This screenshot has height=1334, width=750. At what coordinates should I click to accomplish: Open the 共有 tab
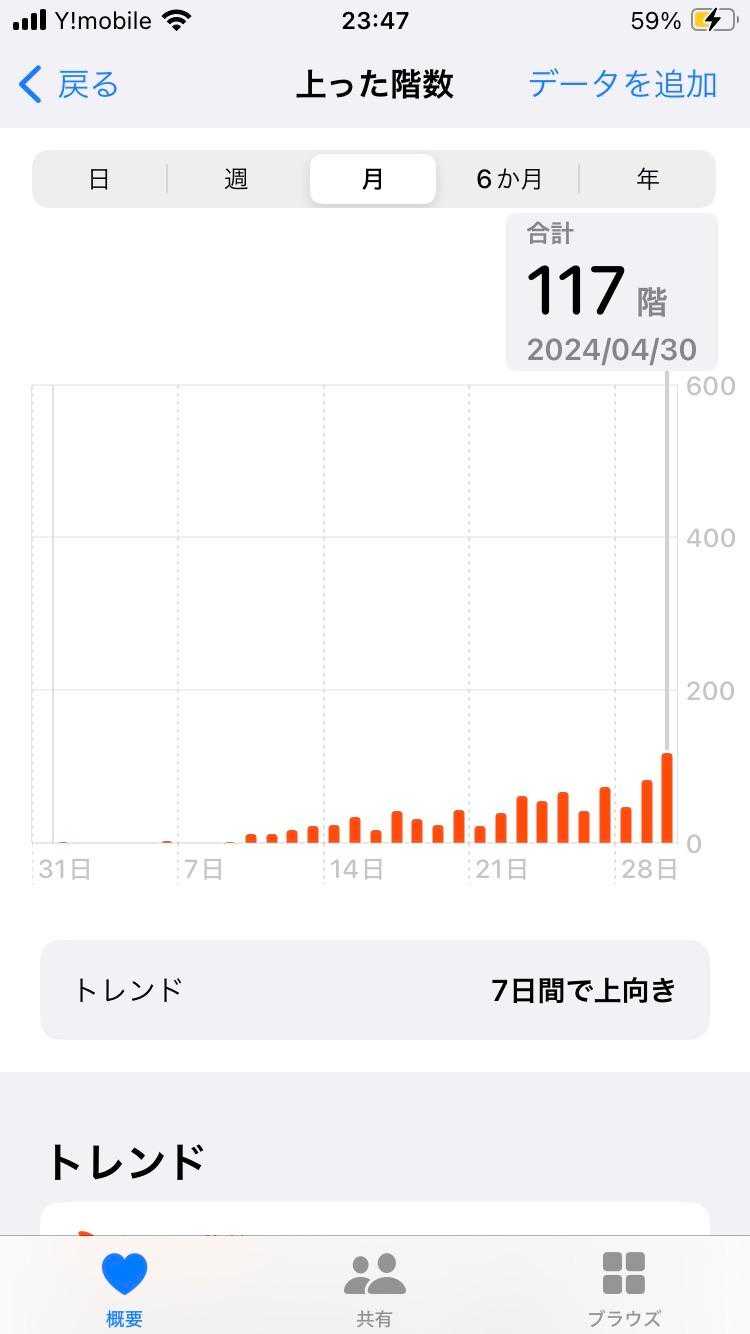point(375,1289)
